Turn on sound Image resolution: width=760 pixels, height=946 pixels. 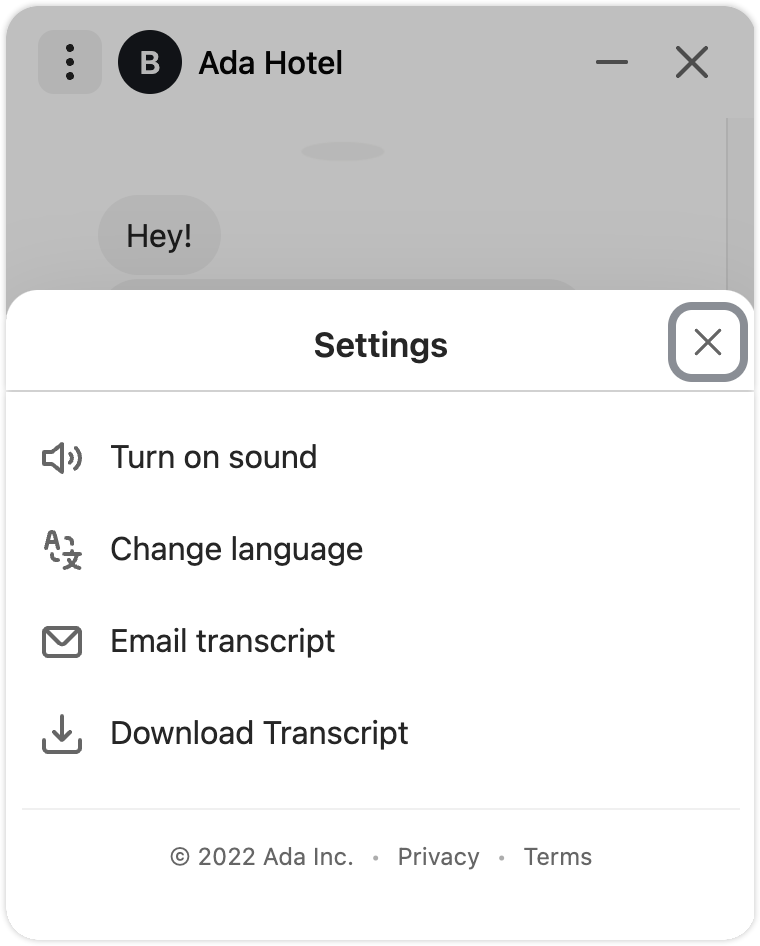[x=213, y=457]
